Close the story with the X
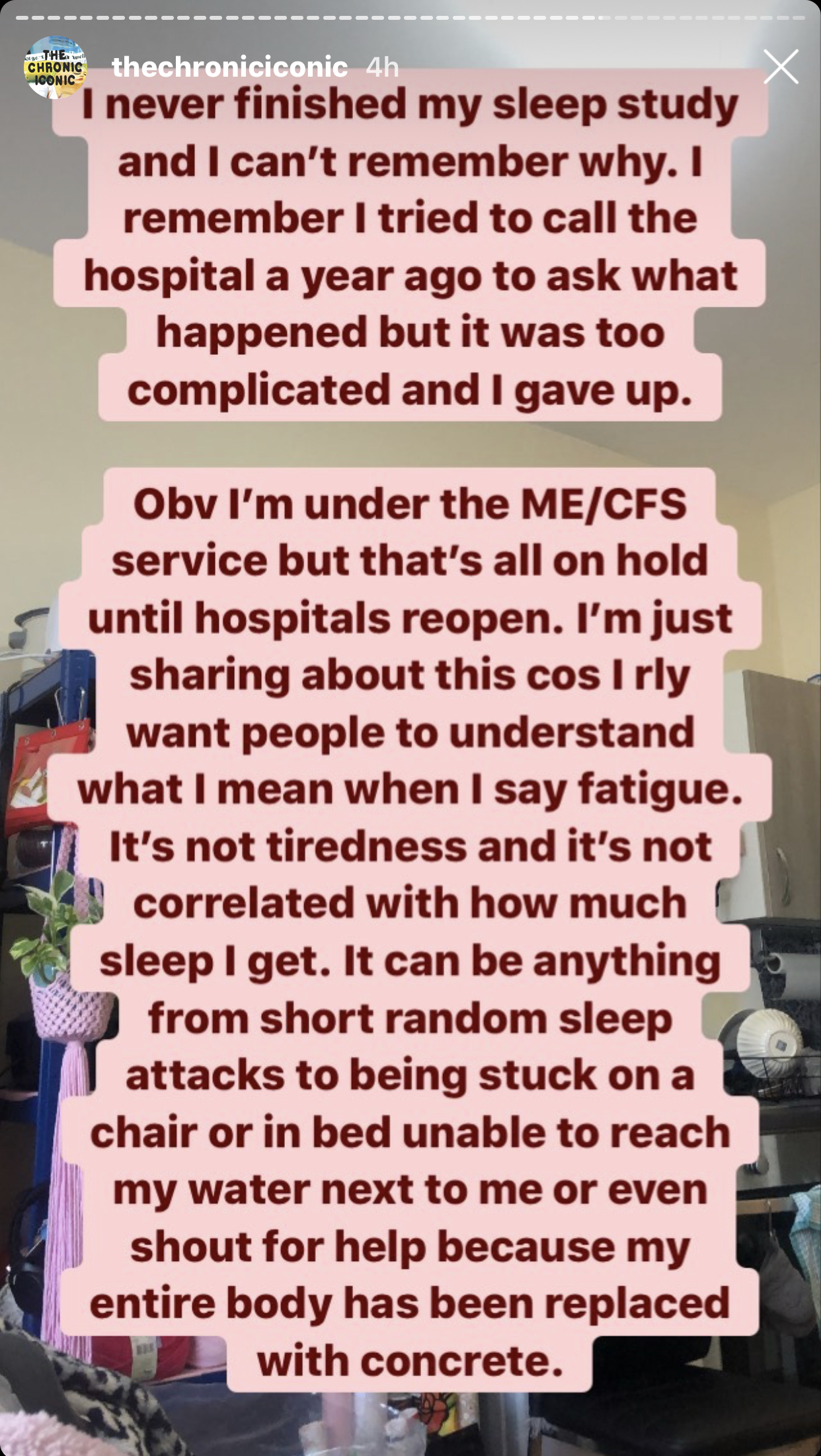821x1456 pixels. coord(781,67)
